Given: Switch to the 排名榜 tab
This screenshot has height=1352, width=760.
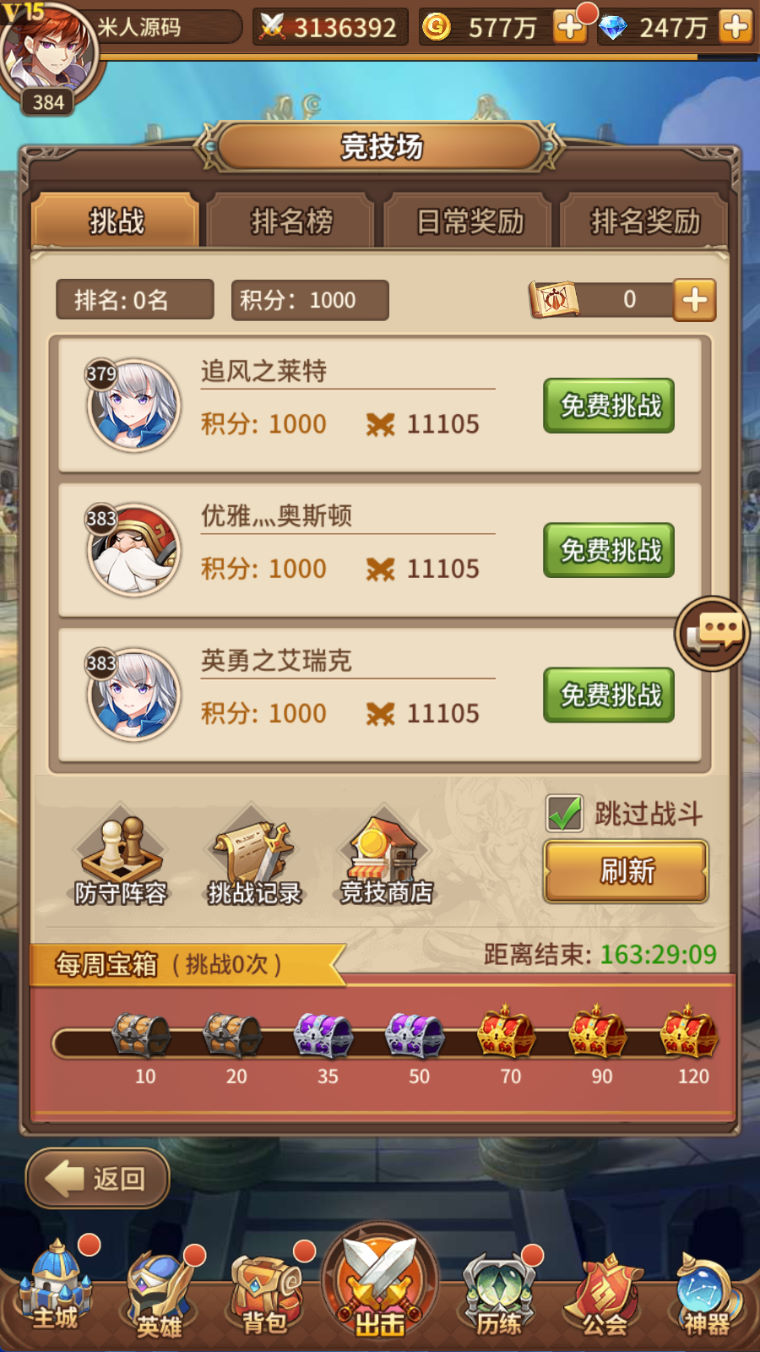Looking at the screenshot, I should (x=290, y=221).
